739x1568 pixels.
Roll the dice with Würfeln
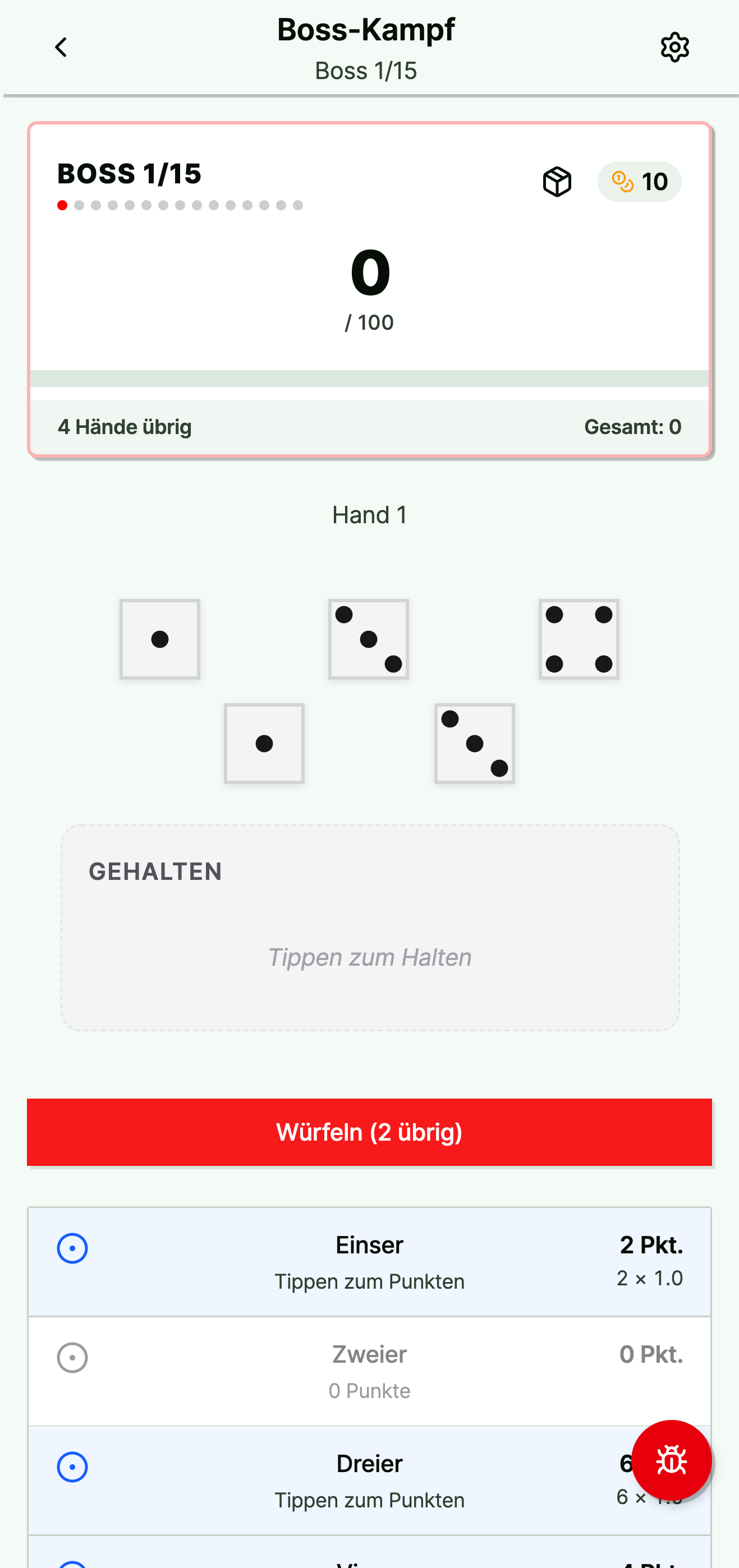coord(369,1132)
